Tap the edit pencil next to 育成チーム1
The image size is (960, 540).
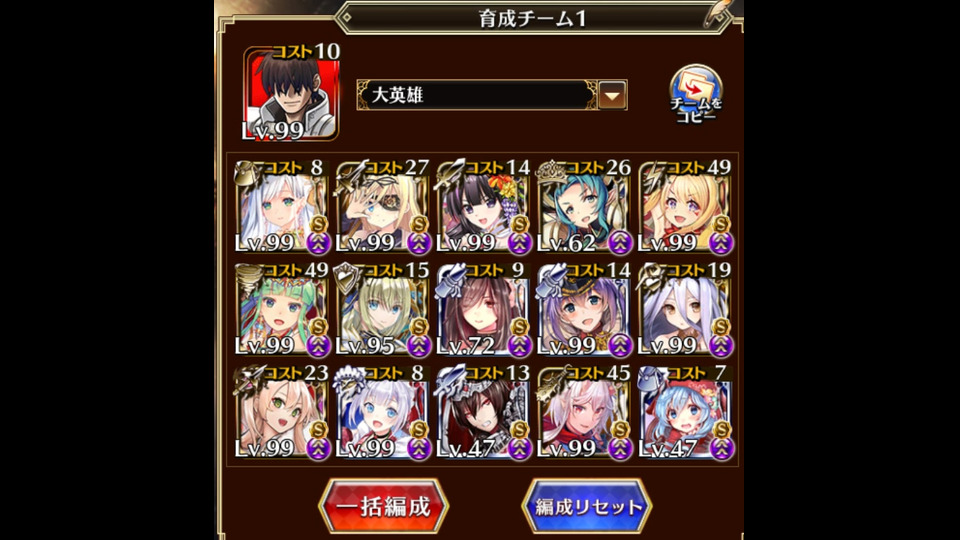(x=719, y=14)
